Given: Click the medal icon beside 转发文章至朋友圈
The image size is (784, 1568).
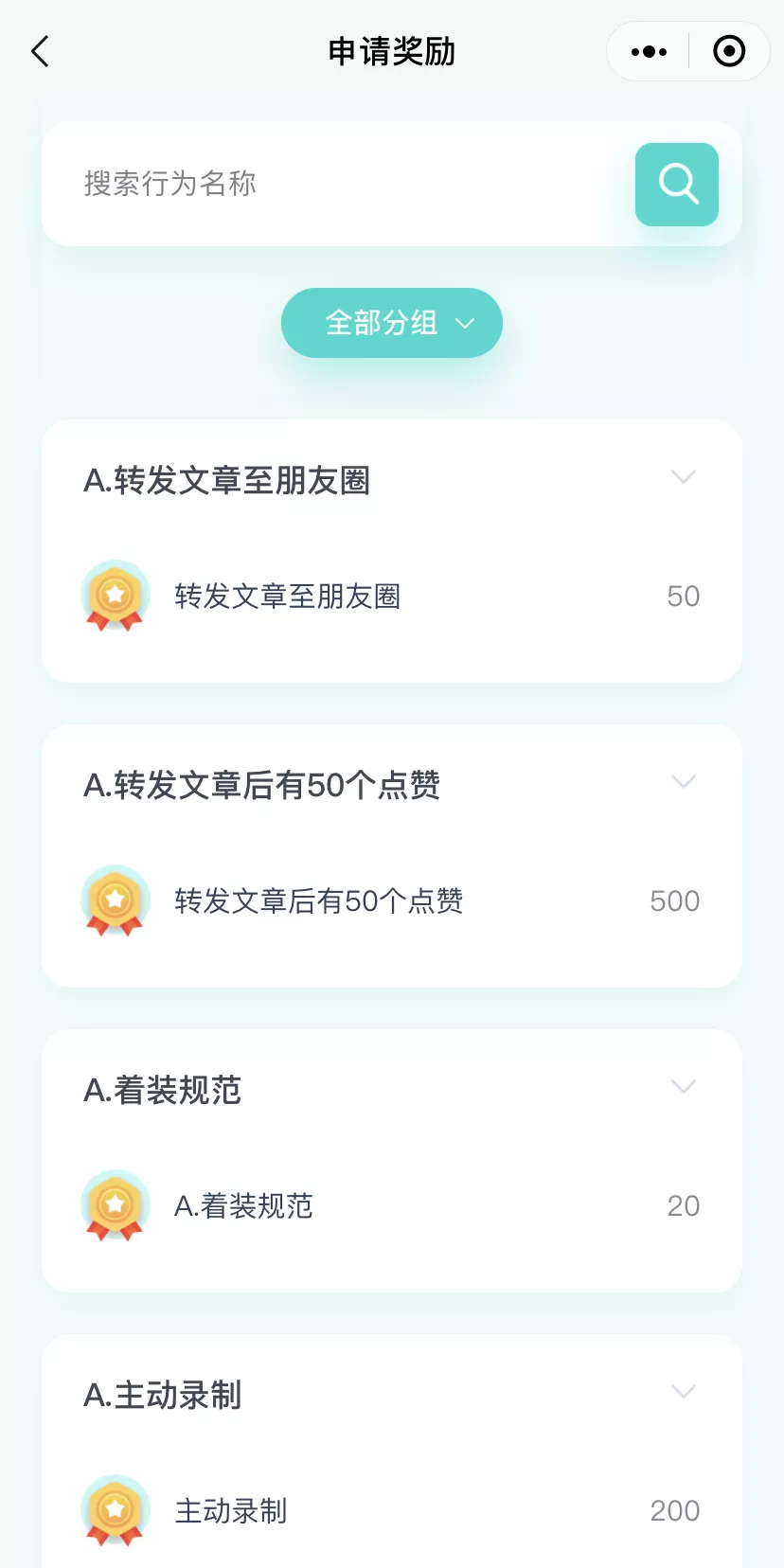Looking at the screenshot, I should point(115,597).
